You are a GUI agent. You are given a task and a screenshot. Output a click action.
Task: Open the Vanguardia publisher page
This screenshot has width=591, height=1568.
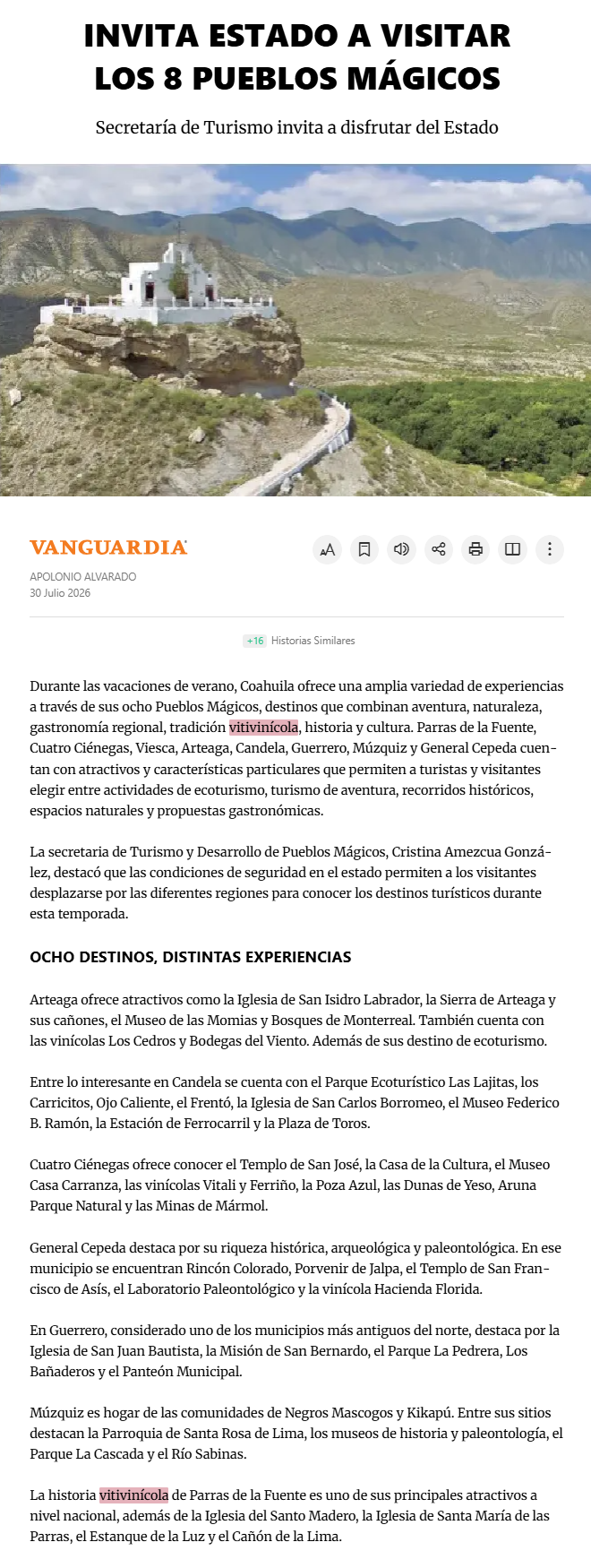pyautogui.click(x=108, y=547)
